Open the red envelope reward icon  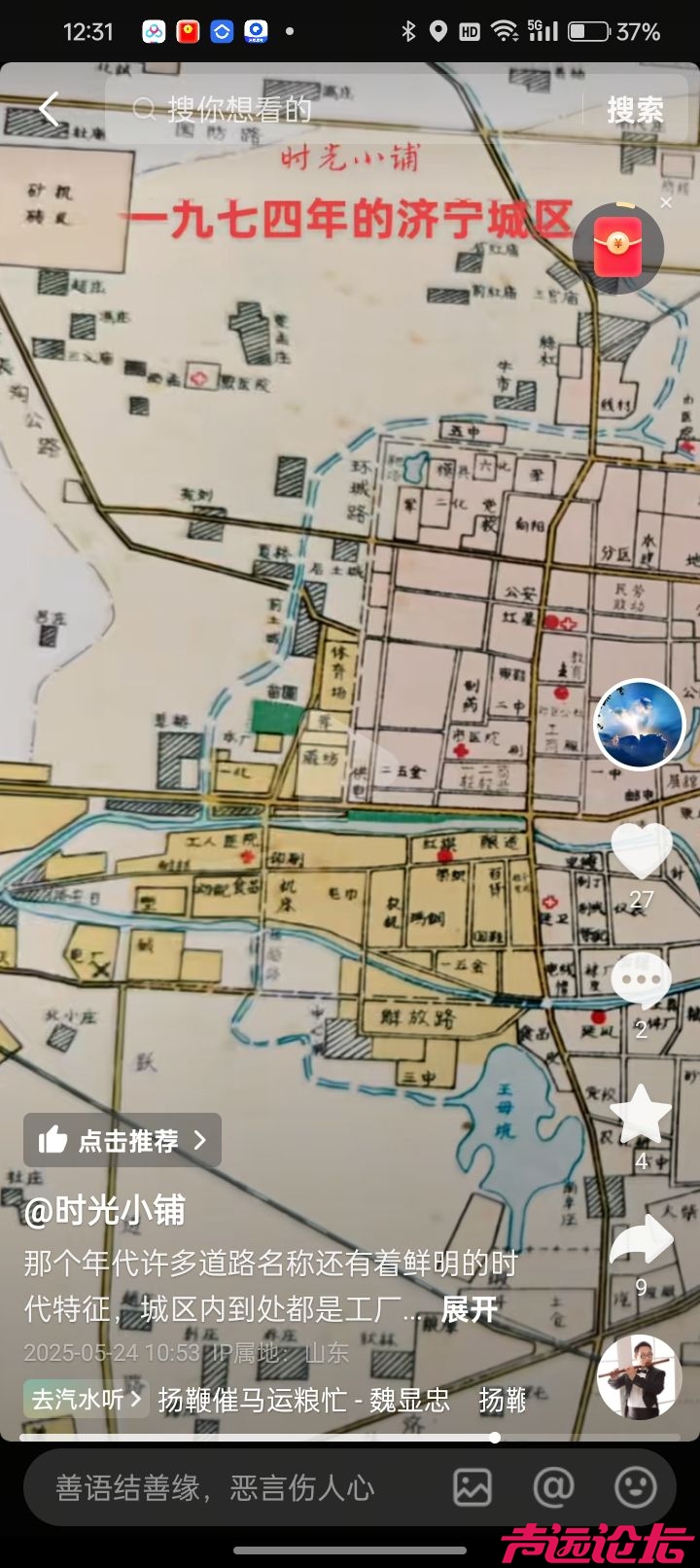pyautogui.click(x=618, y=247)
